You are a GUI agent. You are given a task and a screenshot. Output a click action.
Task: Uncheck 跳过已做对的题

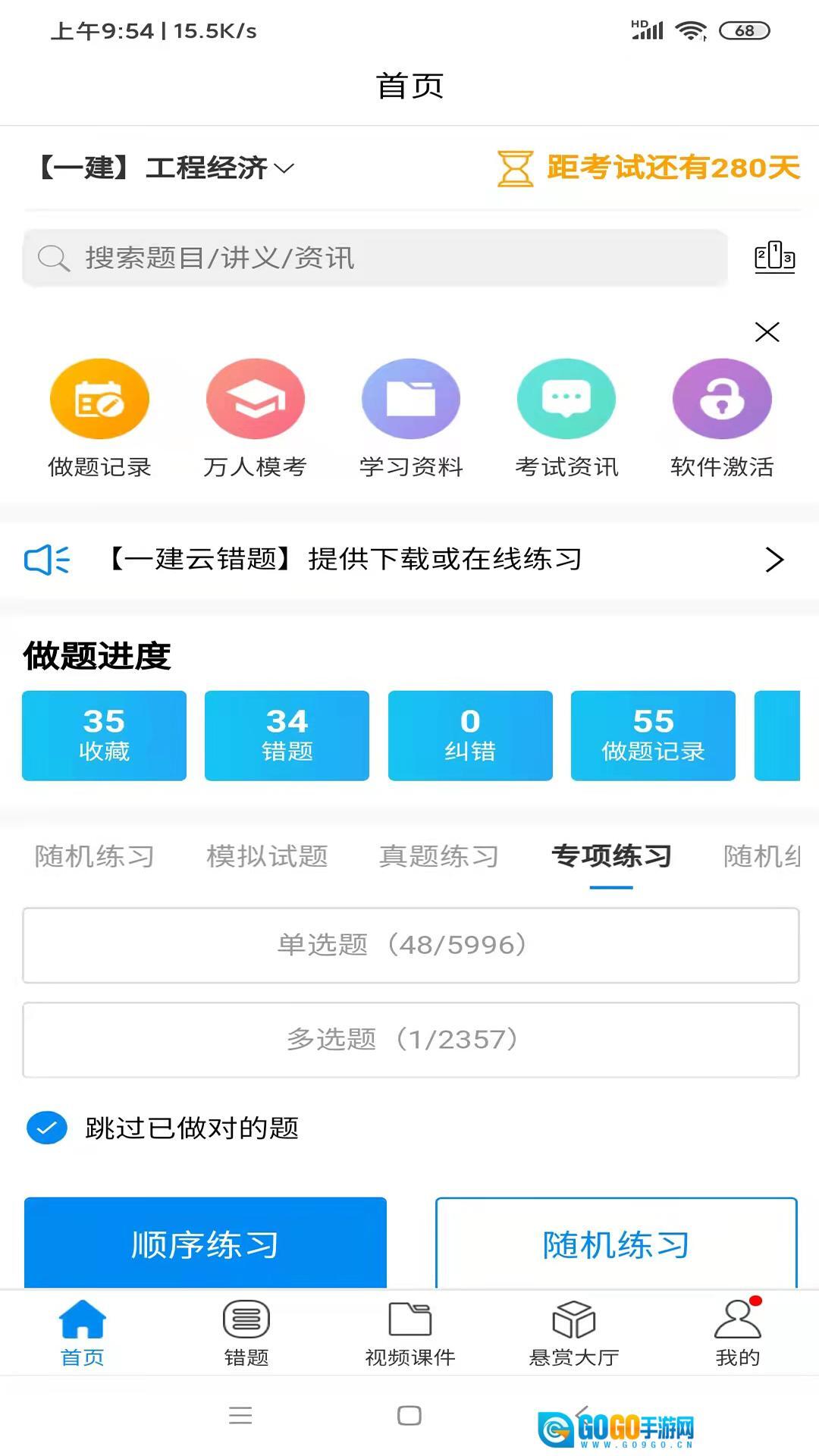point(47,1128)
